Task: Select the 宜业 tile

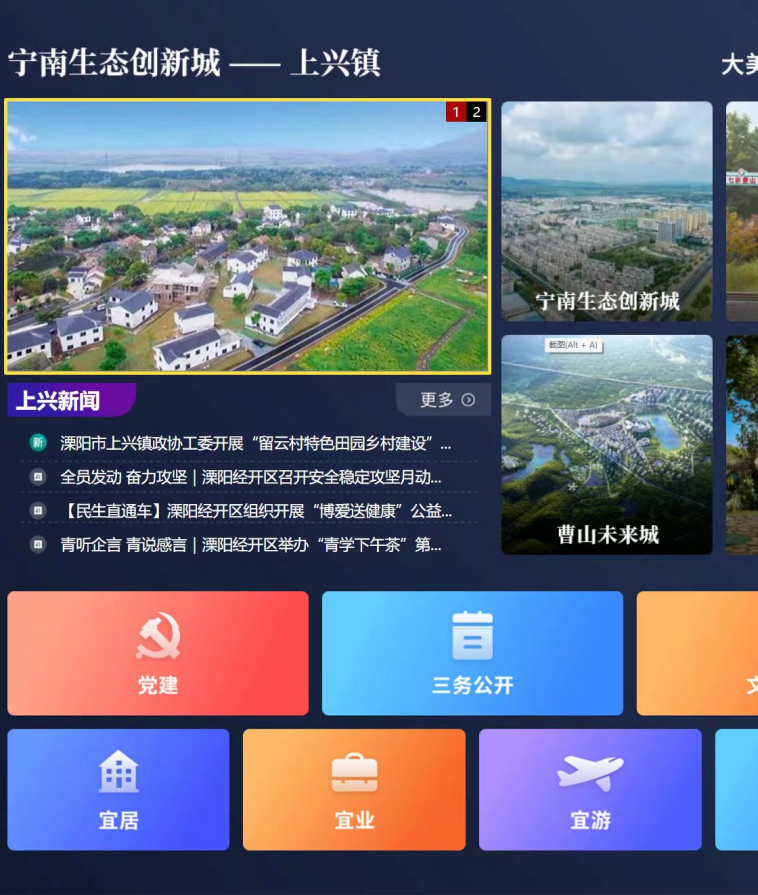Action: [354, 790]
